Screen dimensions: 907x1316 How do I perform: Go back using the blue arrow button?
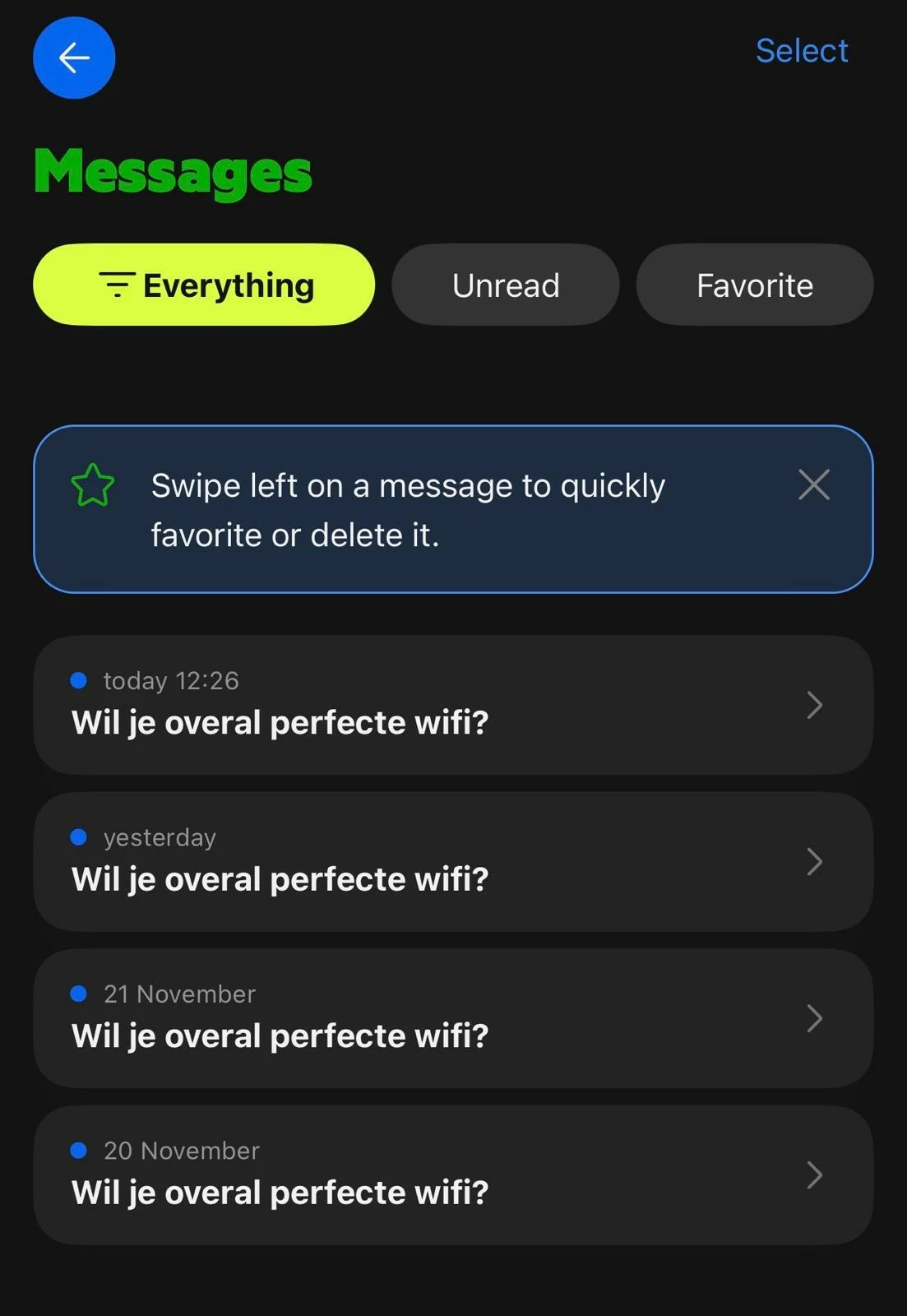(74, 58)
